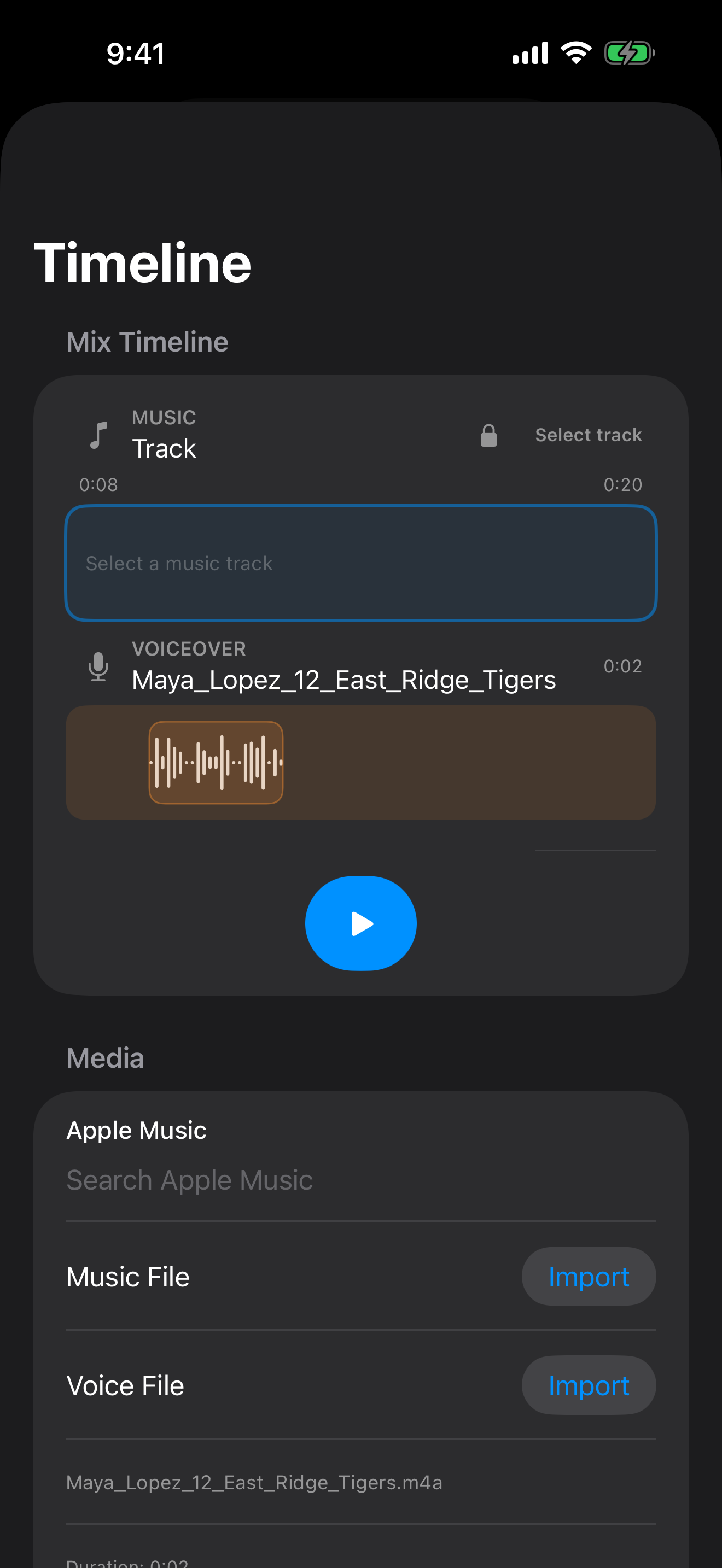Image resolution: width=722 pixels, height=1568 pixels.
Task: Tap the lock icon beside Select track
Action: (x=489, y=435)
